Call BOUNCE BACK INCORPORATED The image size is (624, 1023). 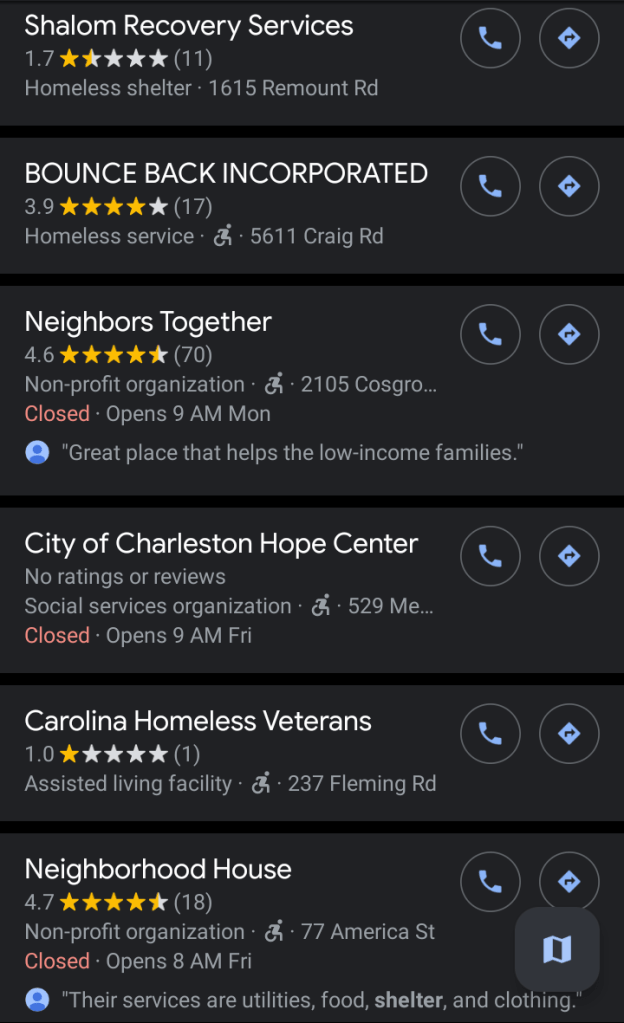pos(490,187)
